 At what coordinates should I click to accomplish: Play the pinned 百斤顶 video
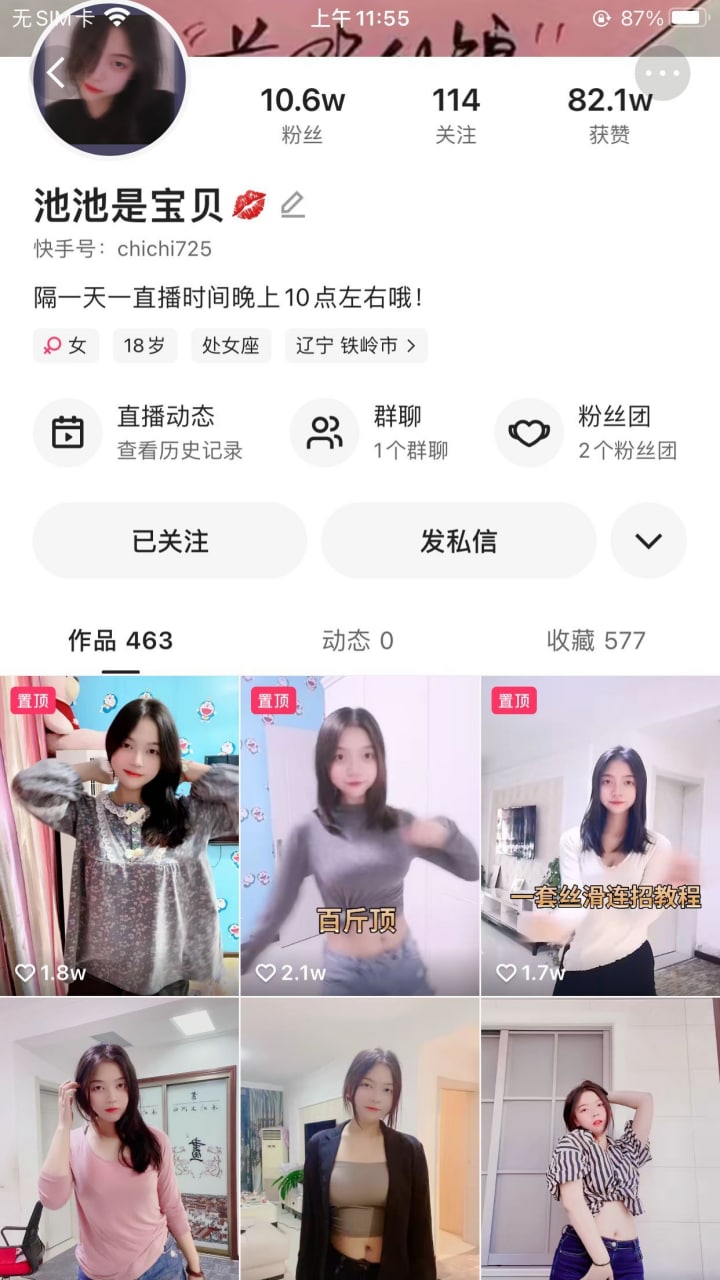(360, 835)
